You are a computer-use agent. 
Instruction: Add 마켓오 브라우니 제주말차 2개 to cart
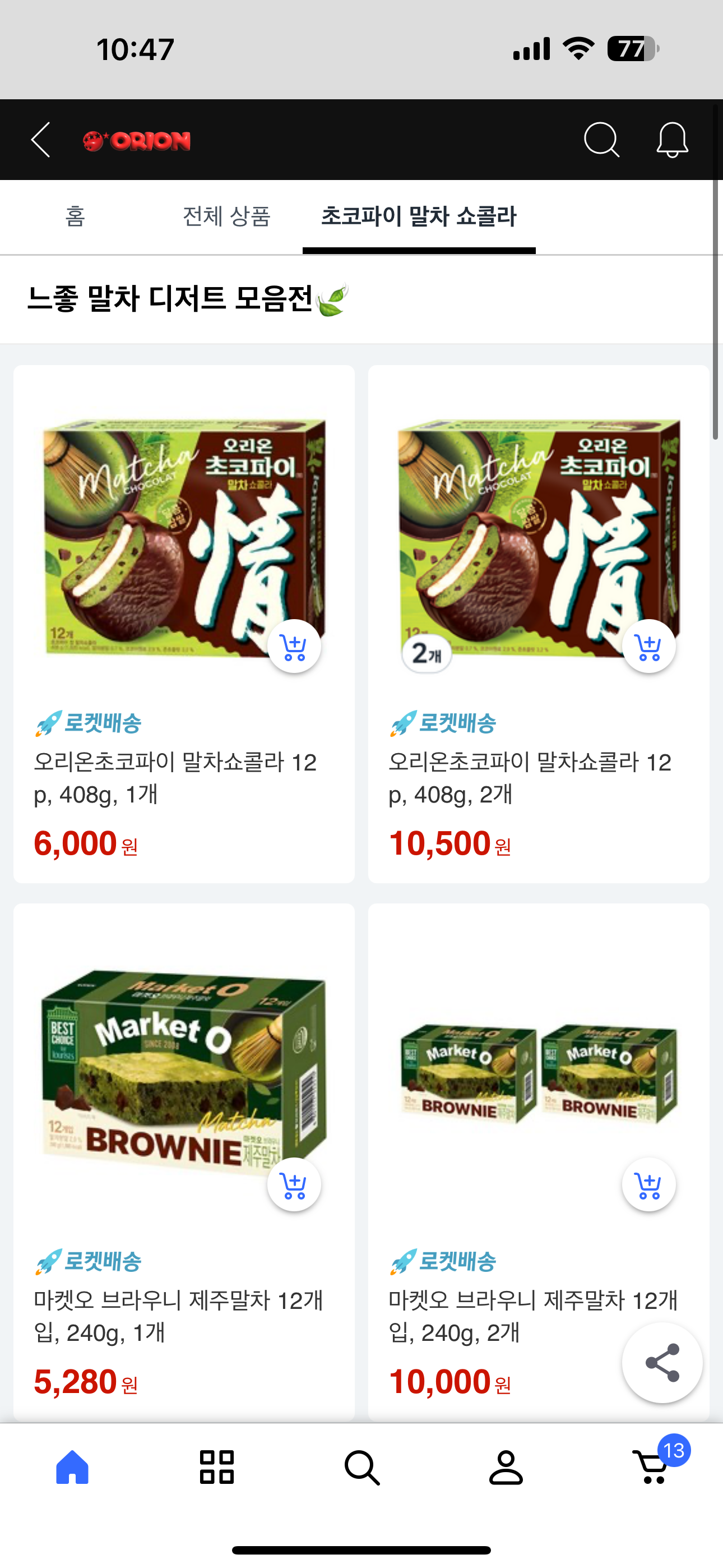649,1184
